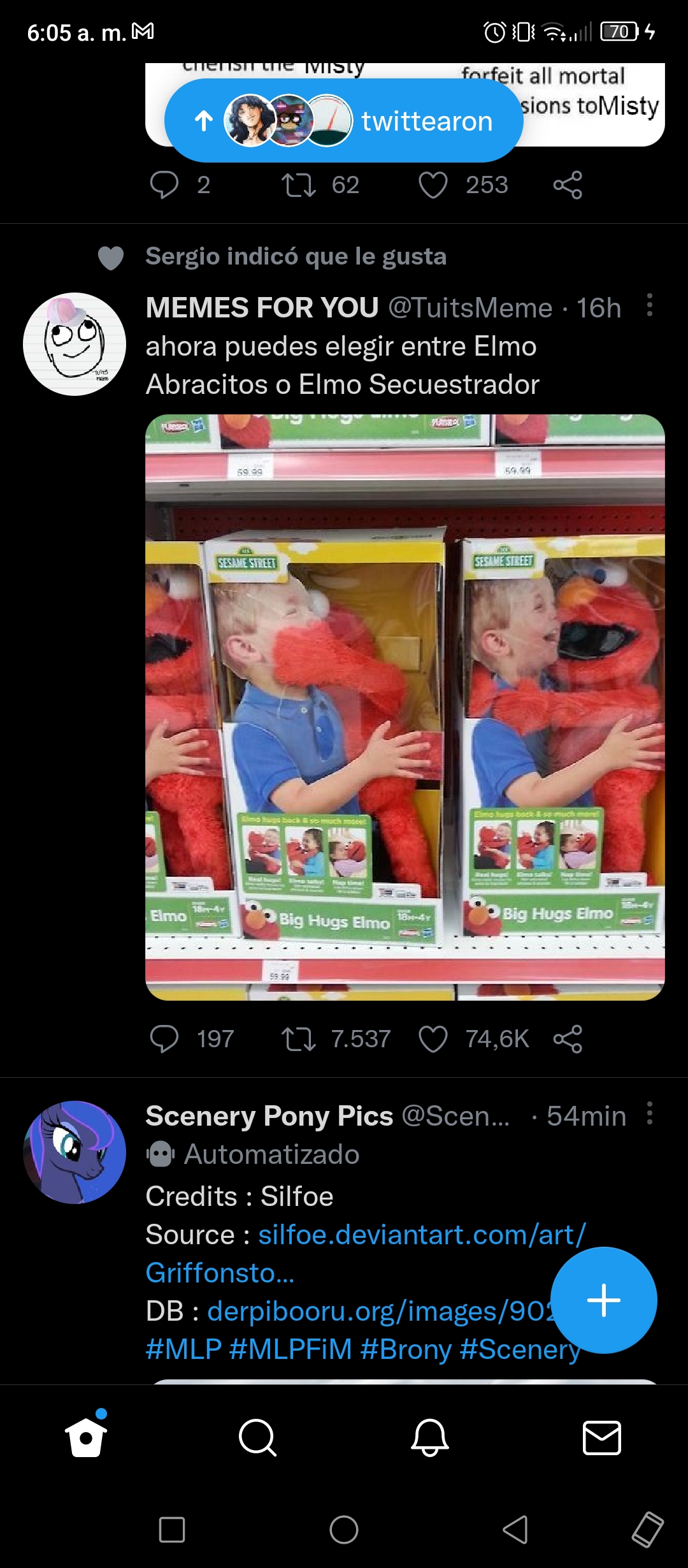
Task: Retweet the MEMES FOR YOU Elmo tweet
Action: [x=299, y=1039]
